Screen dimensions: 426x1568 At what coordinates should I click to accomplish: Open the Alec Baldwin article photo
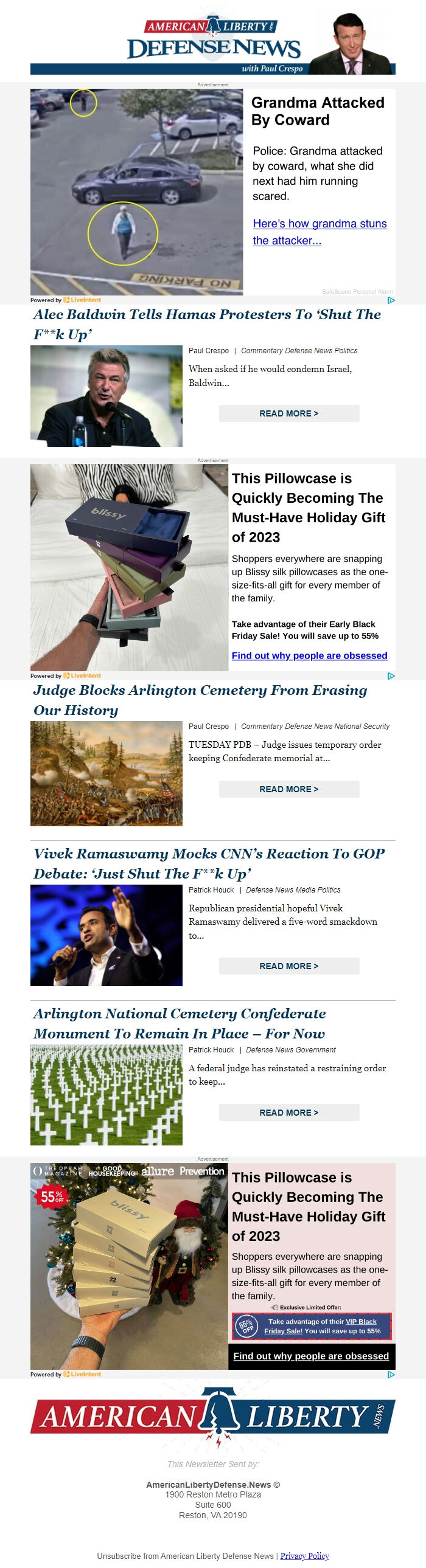[x=106, y=396]
